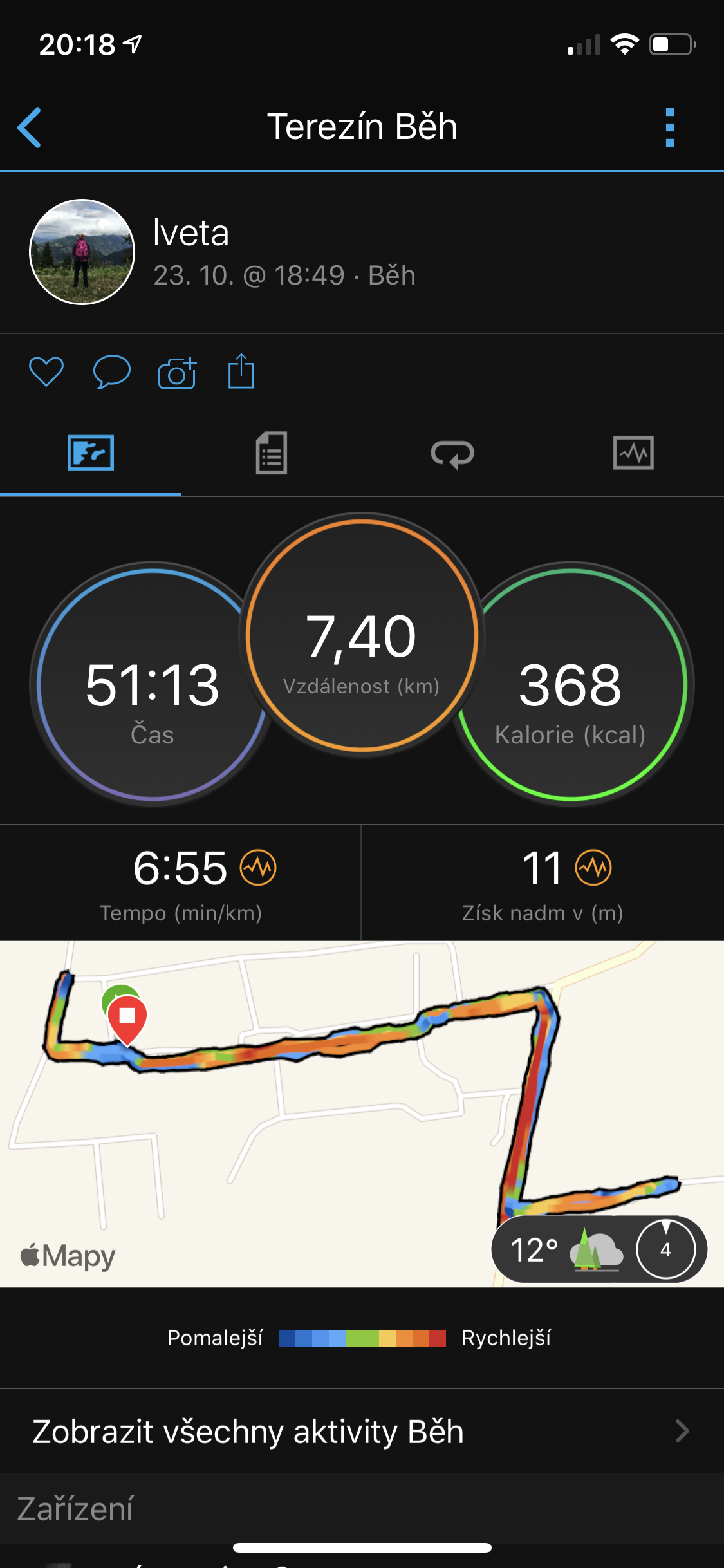This screenshot has height=1568, width=724.
Task: Open the comment bubble icon
Action: pyautogui.click(x=112, y=371)
